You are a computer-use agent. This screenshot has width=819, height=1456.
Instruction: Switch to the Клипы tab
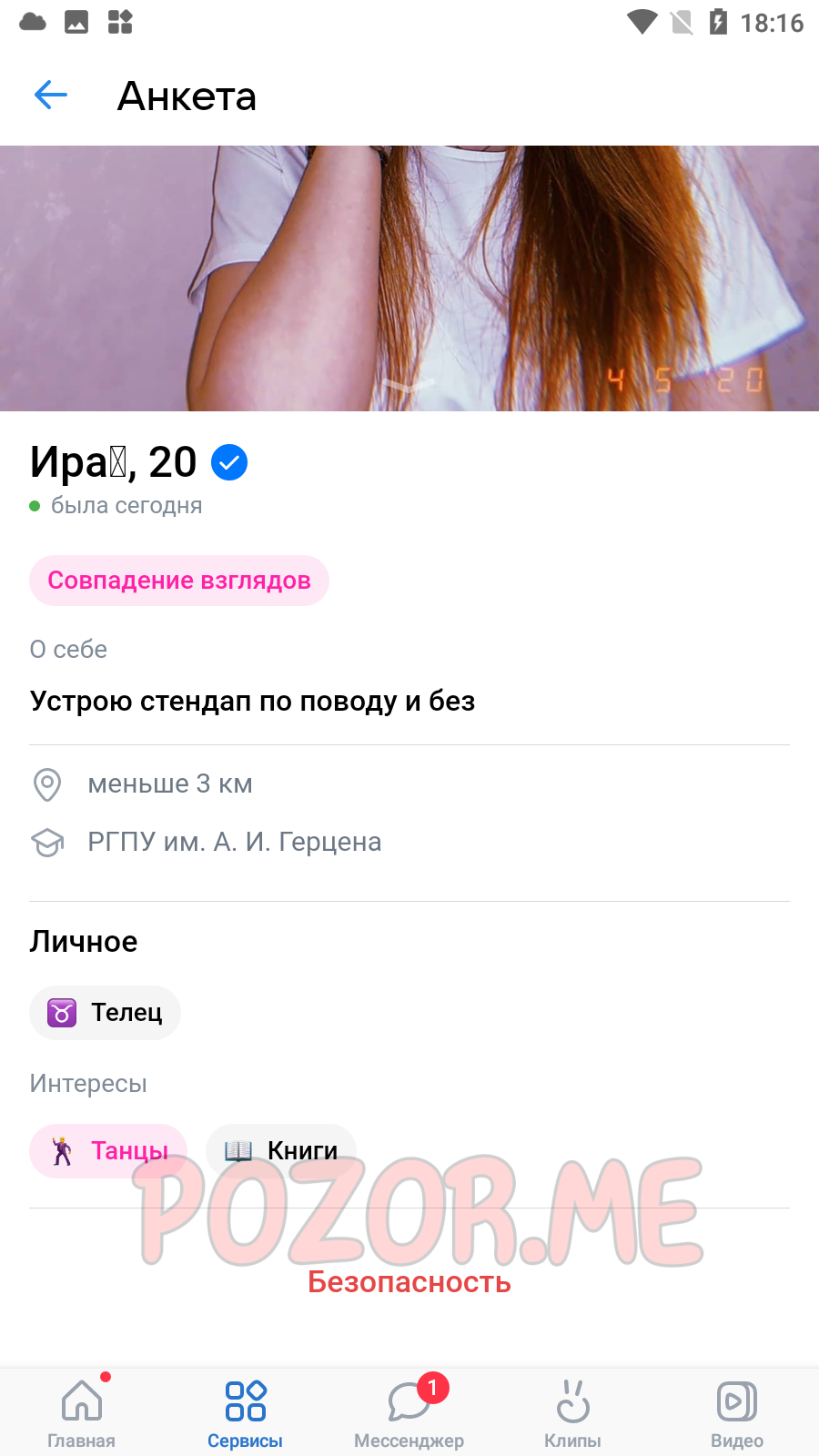pos(573,1412)
